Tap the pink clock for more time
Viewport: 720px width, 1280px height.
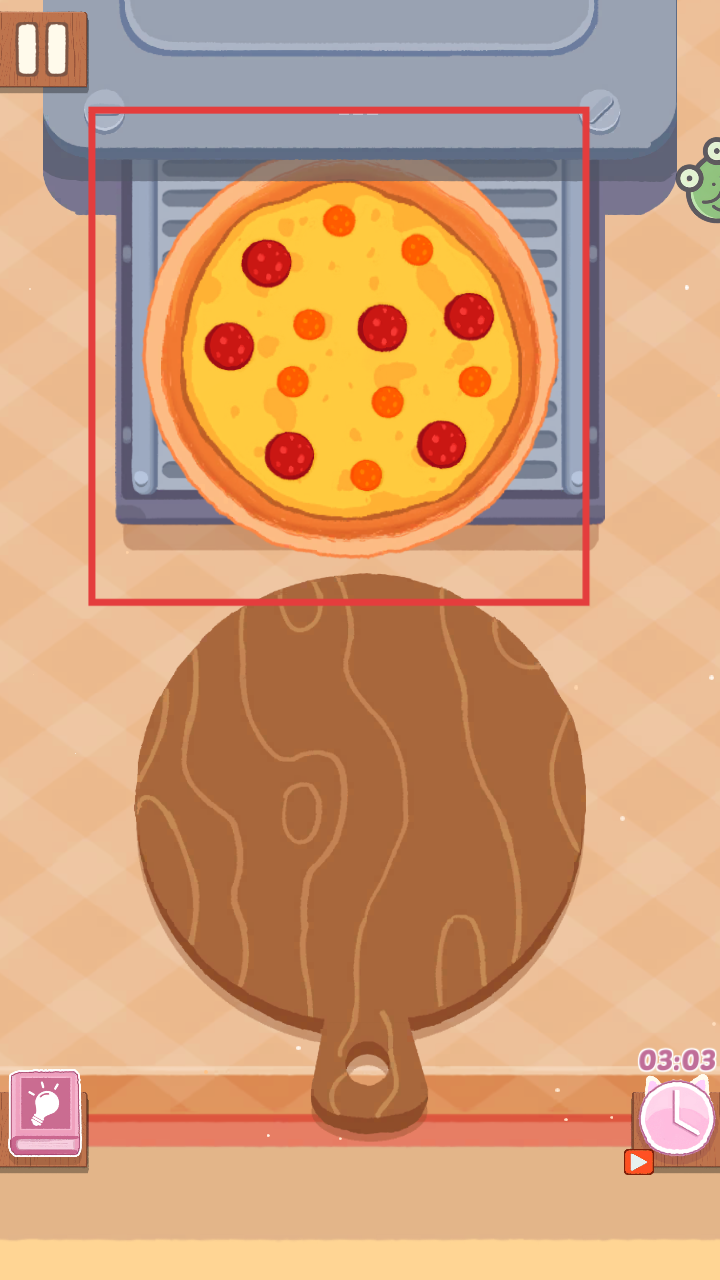[x=677, y=1116]
